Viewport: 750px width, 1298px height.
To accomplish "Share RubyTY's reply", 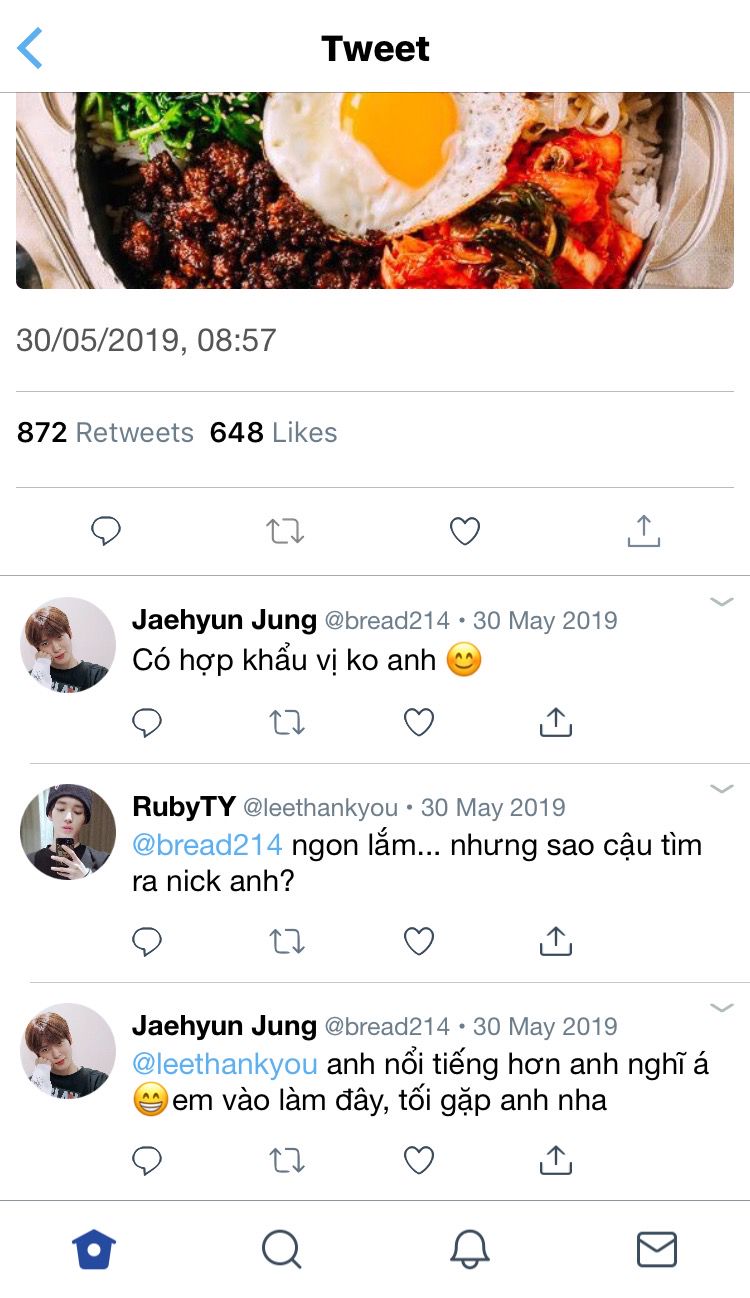I will click(x=555, y=941).
